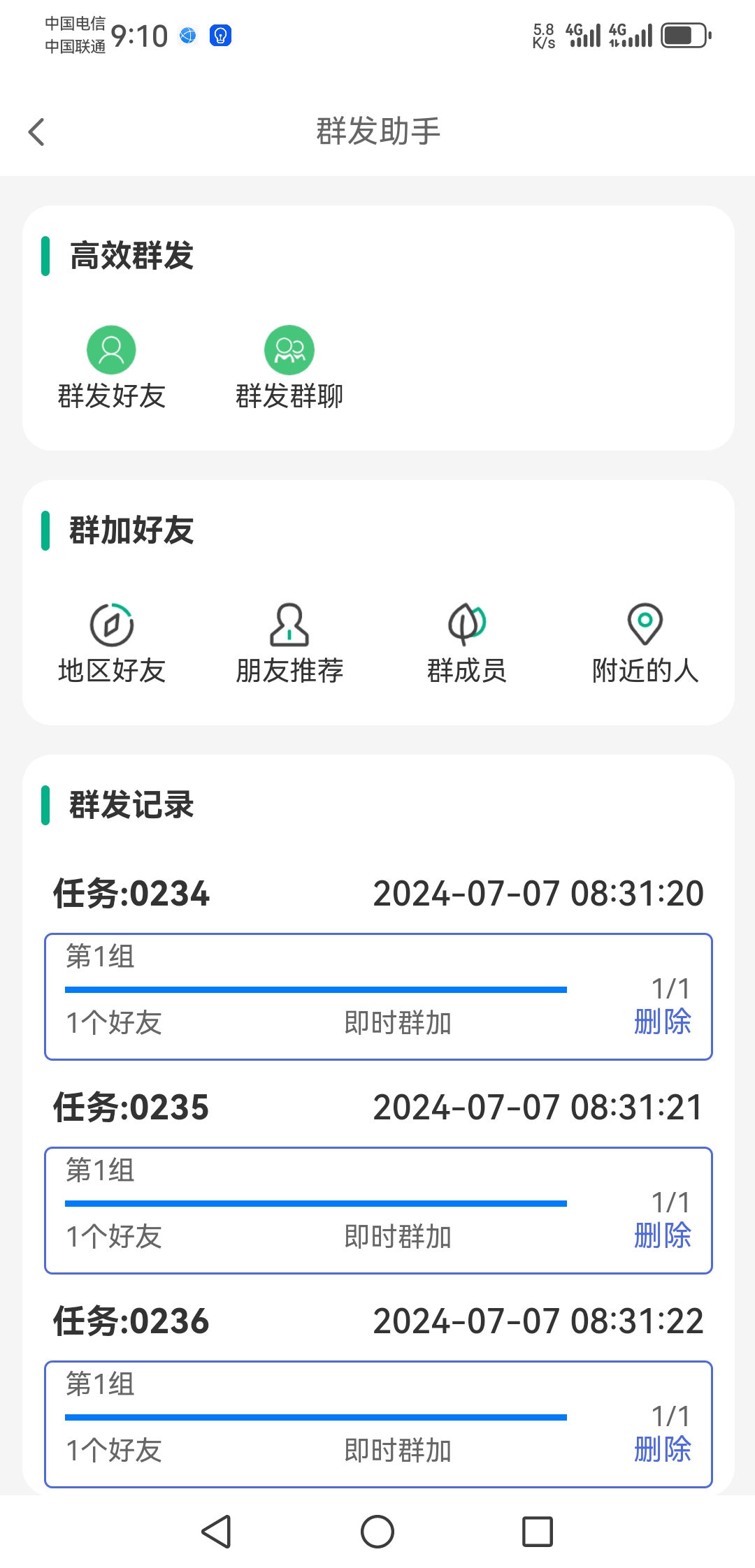This screenshot has width=755, height=1568.
Task: Select the 群发记录 section header
Action: pyautogui.click(x=130, y=806)
